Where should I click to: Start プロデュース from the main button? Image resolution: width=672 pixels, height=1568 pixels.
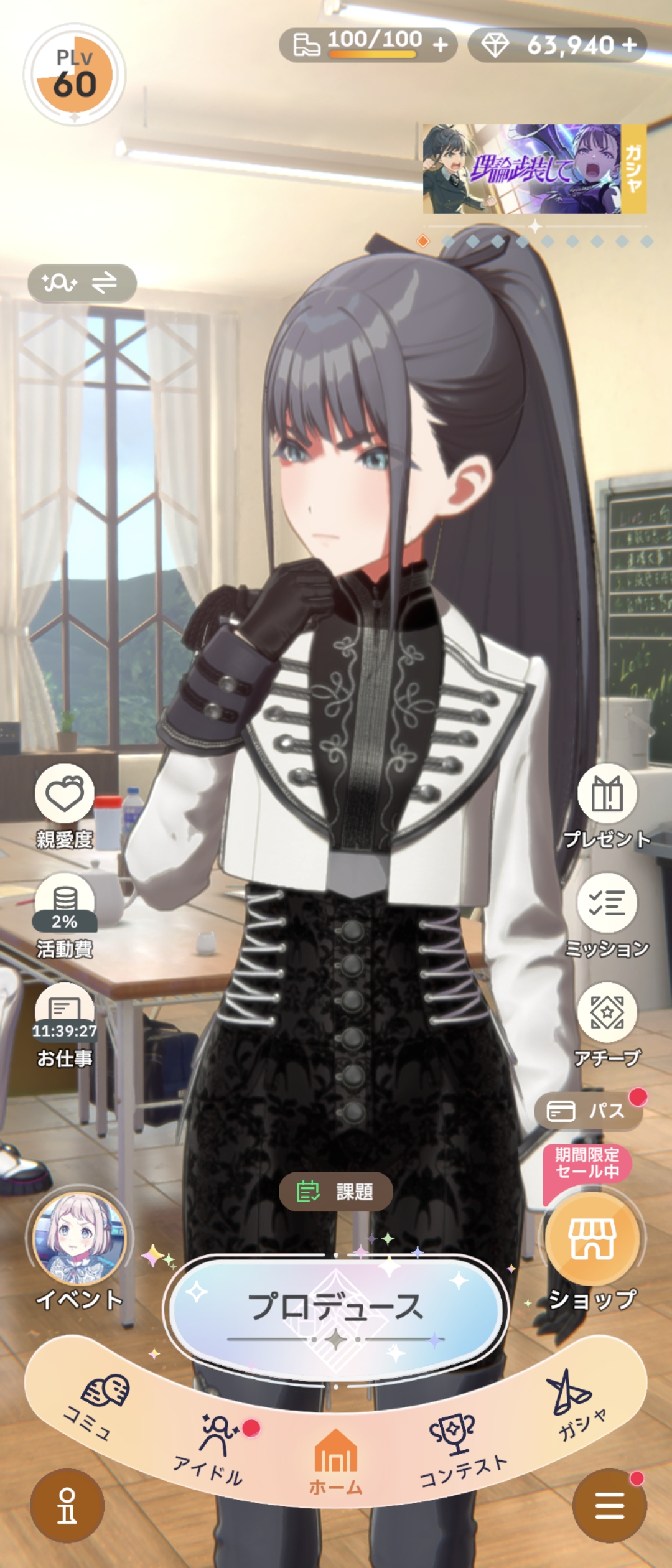336,1307
